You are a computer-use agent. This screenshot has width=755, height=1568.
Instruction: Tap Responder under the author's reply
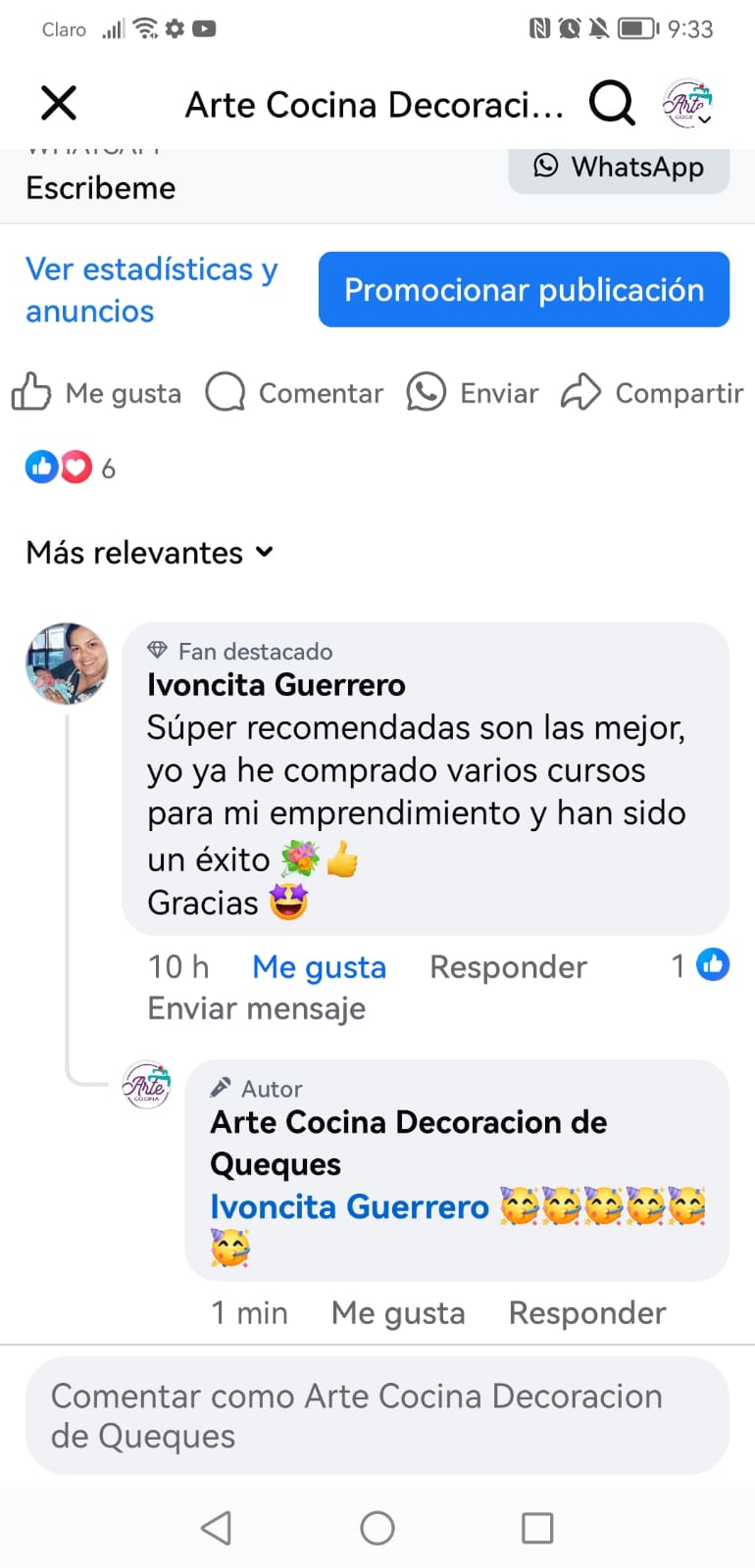[x=586, y=1313]
